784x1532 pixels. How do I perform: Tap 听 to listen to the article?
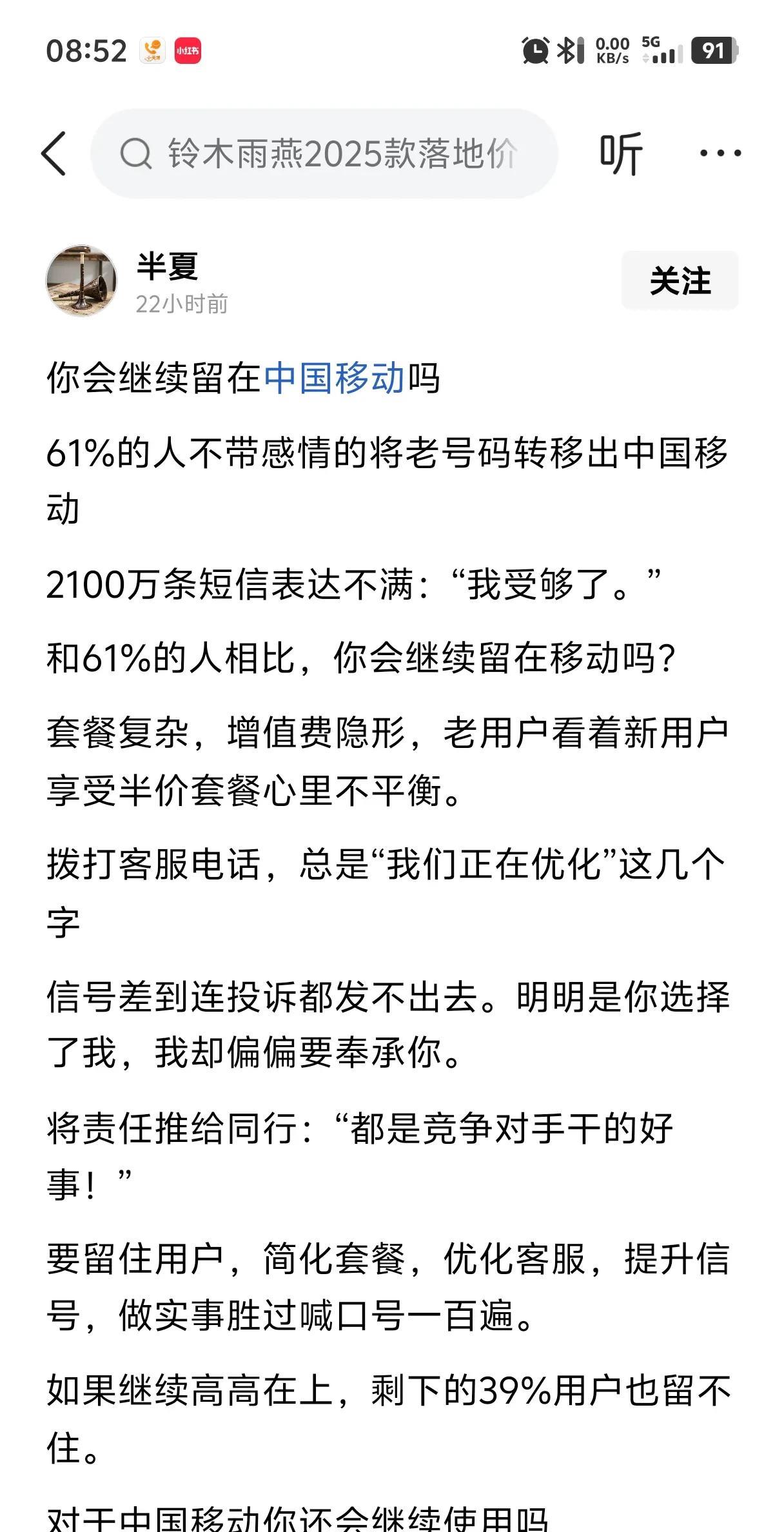[x=620, y=153]
